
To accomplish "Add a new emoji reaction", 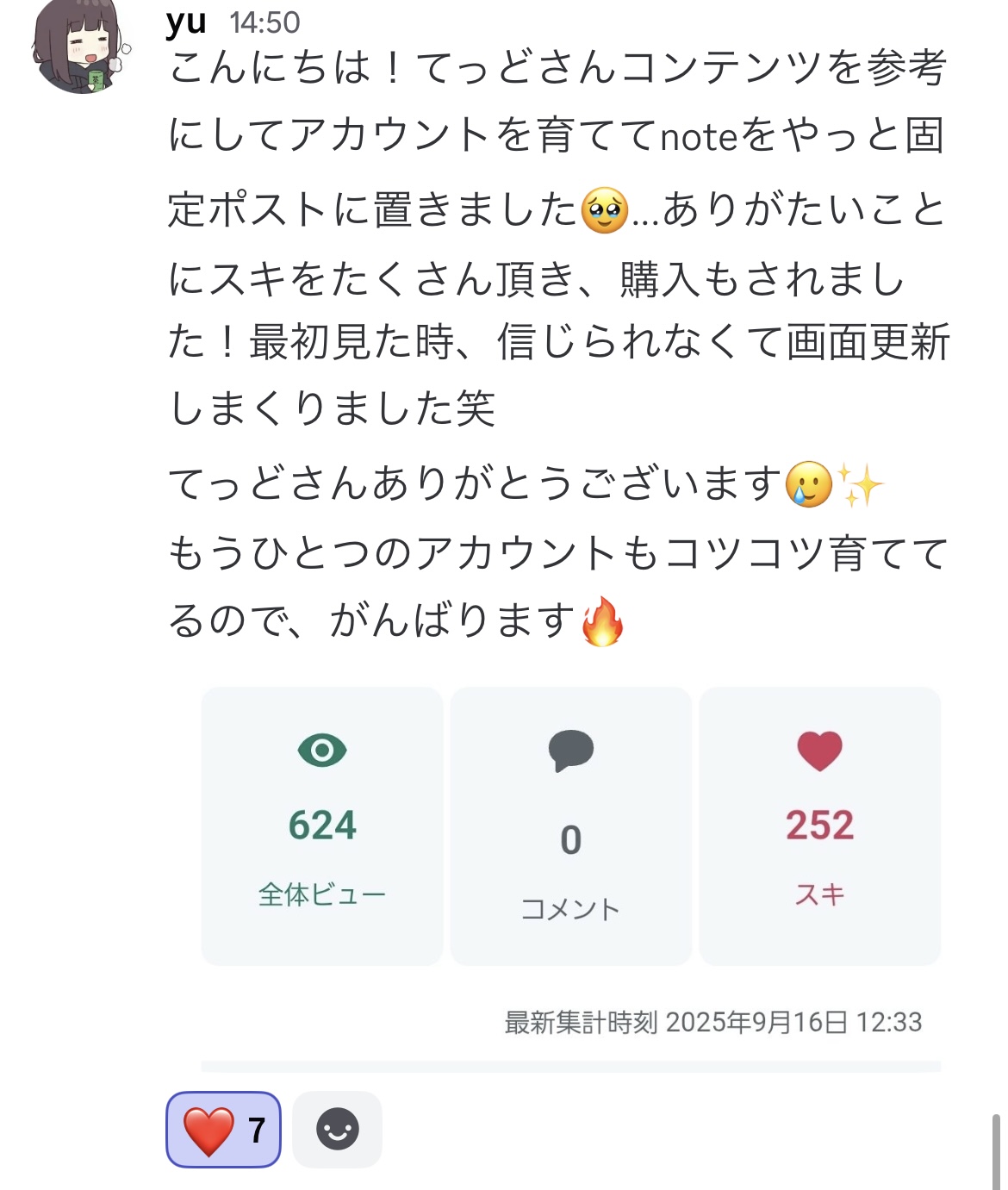I will coord(337,1129).
